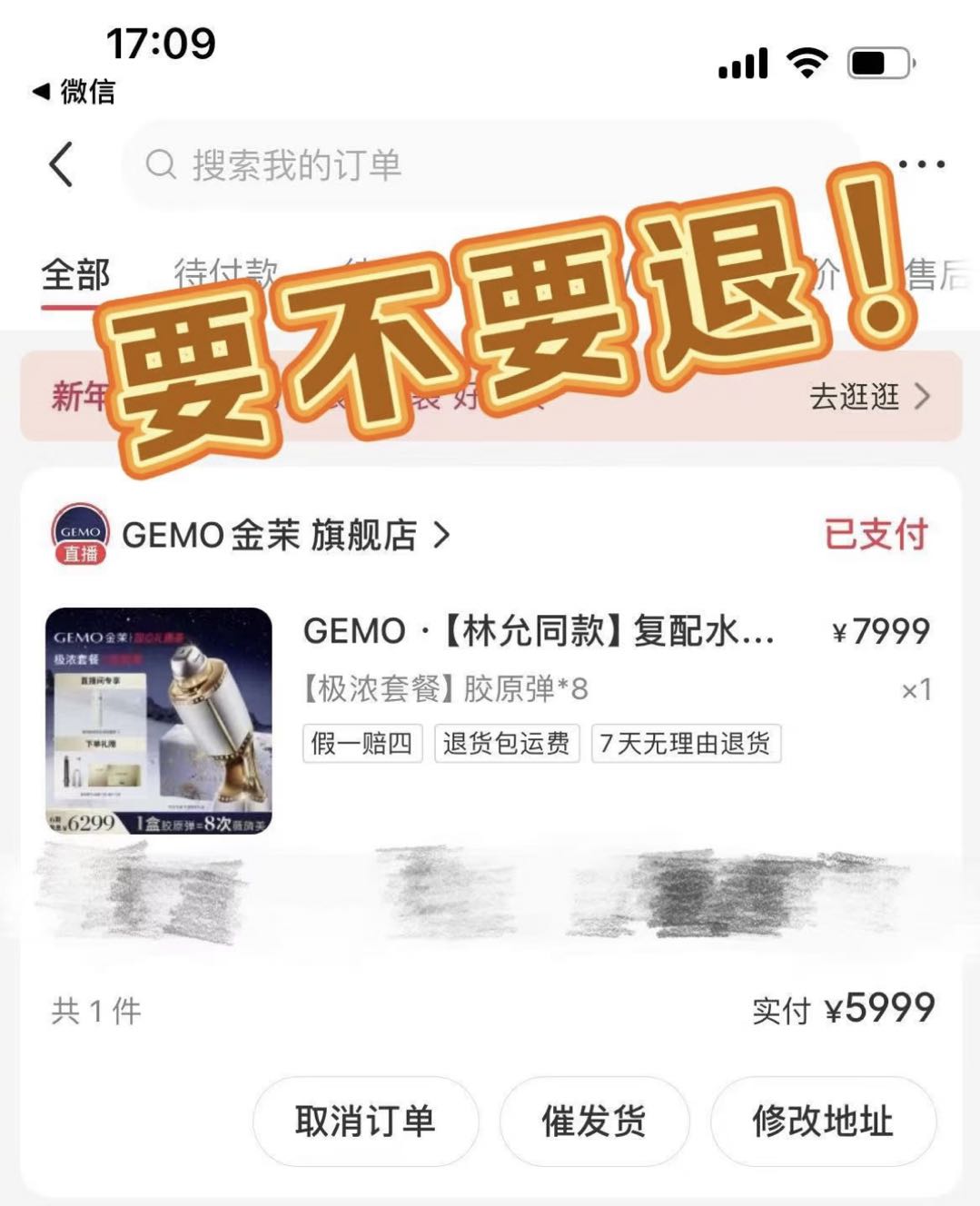This screenshot has width=980, height=1206.
Task: Open the three-dot overflow menu
Action: [x=921, y=164]
